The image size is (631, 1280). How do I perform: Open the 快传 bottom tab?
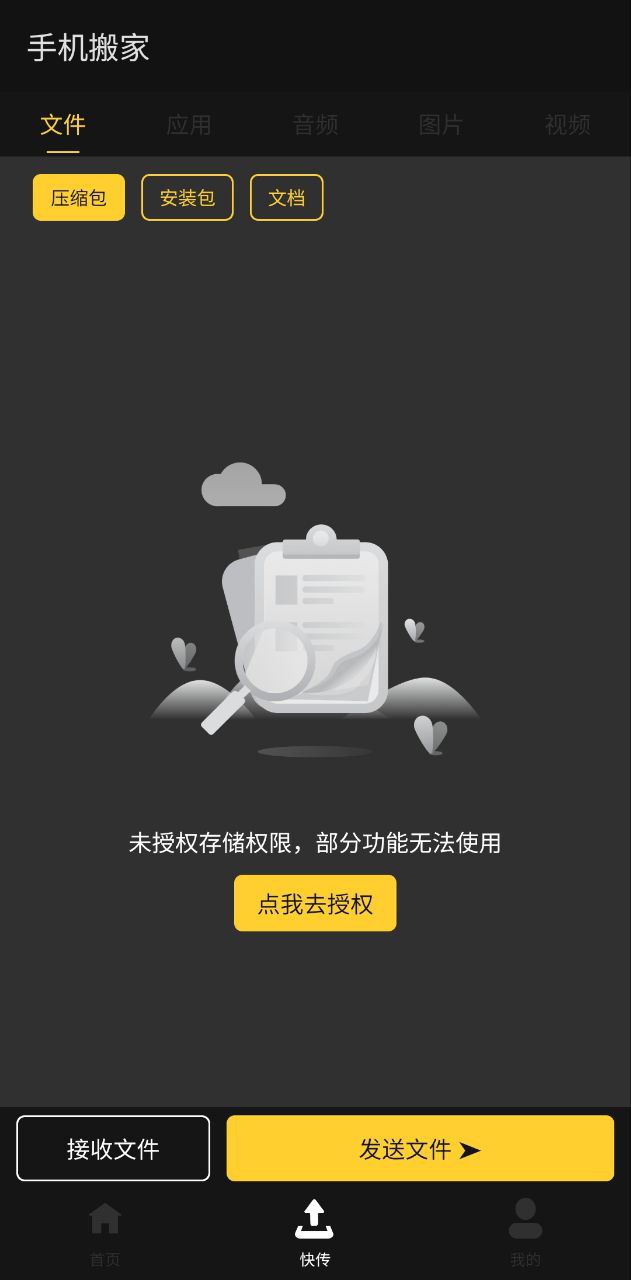point(315,1233)
